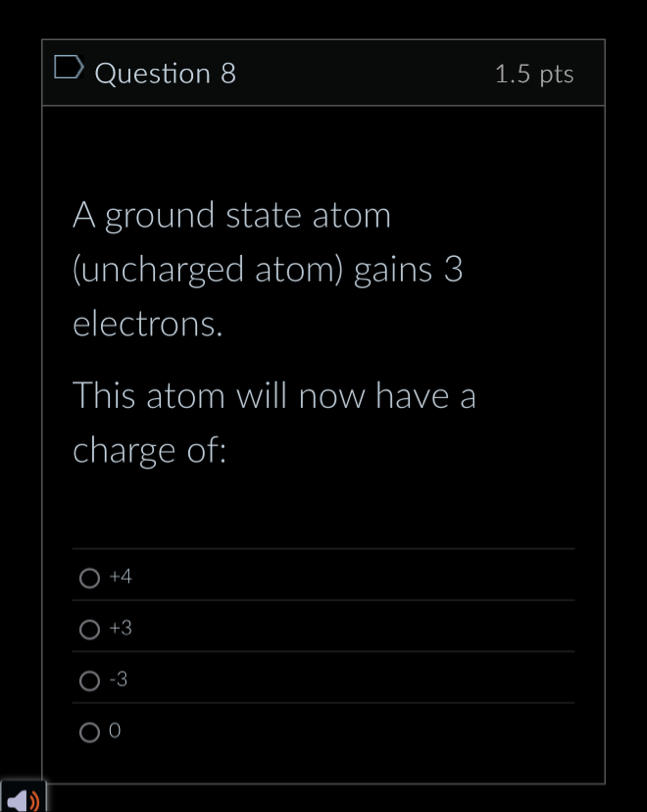Select the +4 answer option
This screenshot has width=647, height=812.
[90, 577]
